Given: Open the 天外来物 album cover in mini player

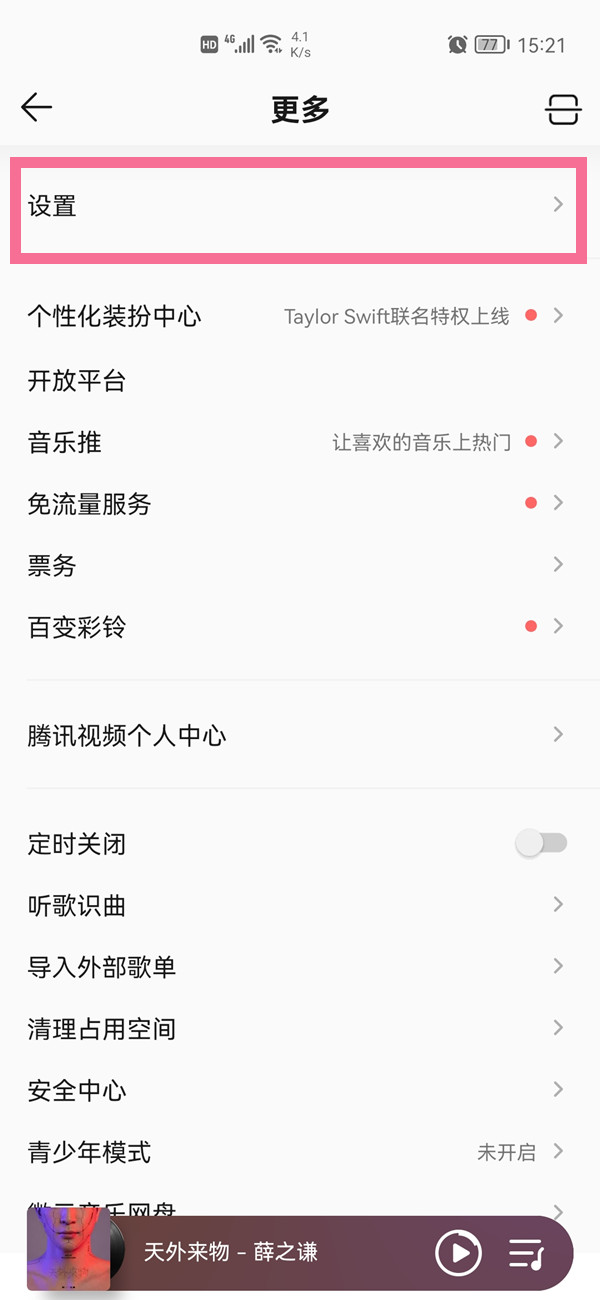Looking at the screenshot, I should pos(70,1248).
